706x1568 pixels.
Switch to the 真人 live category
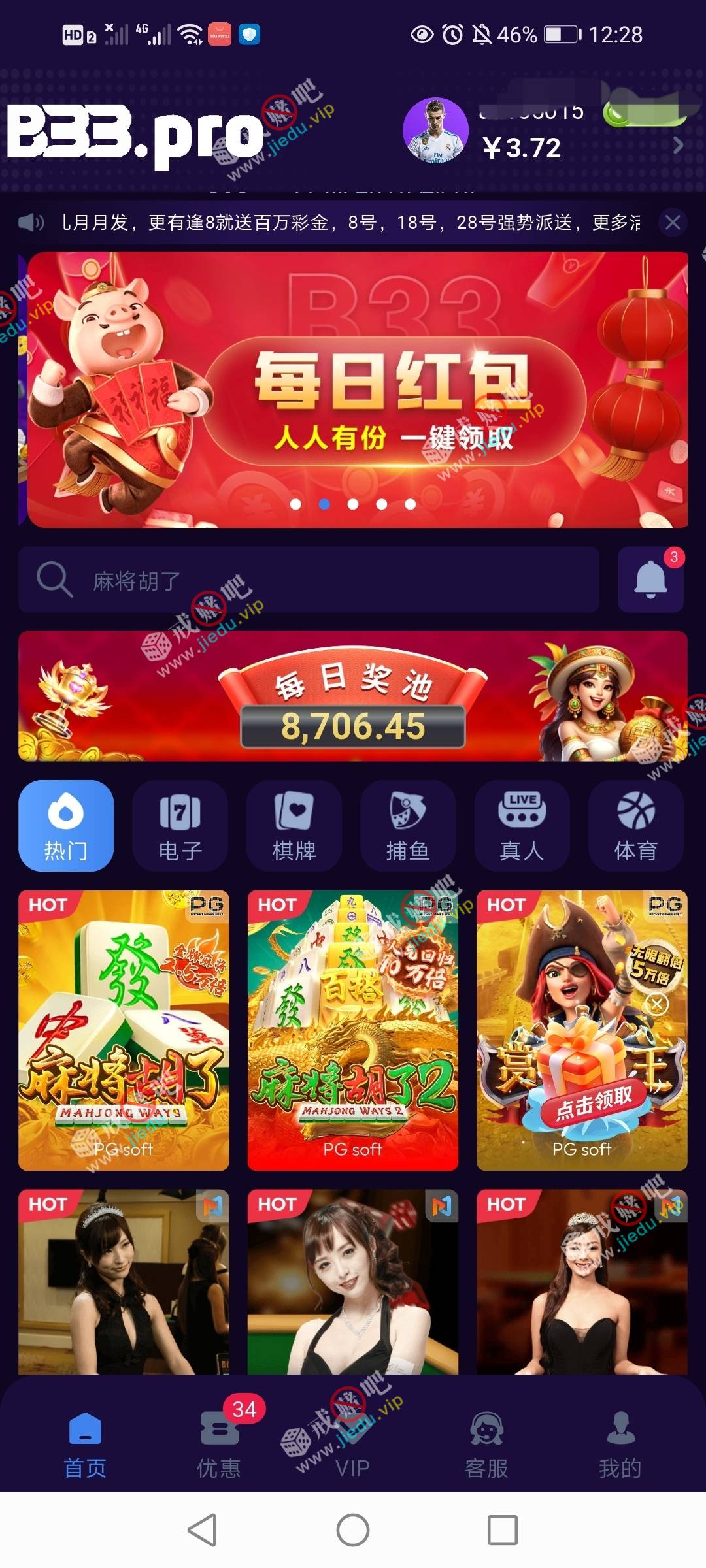pyautogui.click(x=522, y=825)
